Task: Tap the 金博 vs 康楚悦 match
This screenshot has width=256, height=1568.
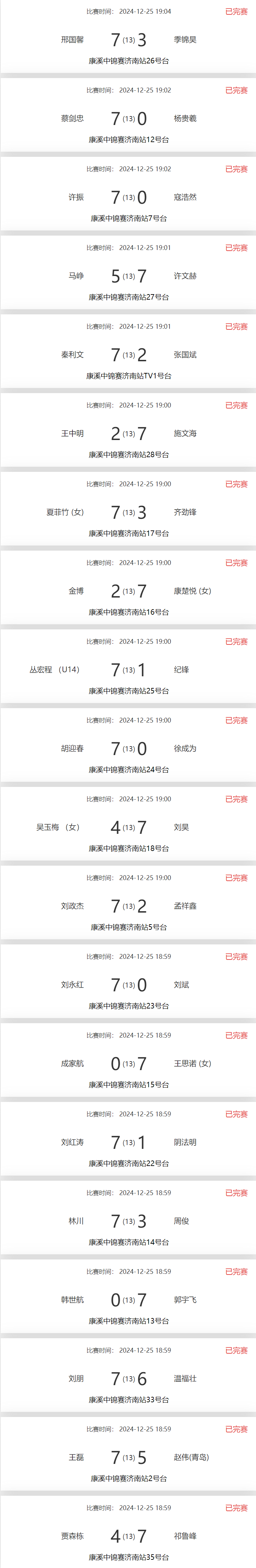Action: click(128, 591)
